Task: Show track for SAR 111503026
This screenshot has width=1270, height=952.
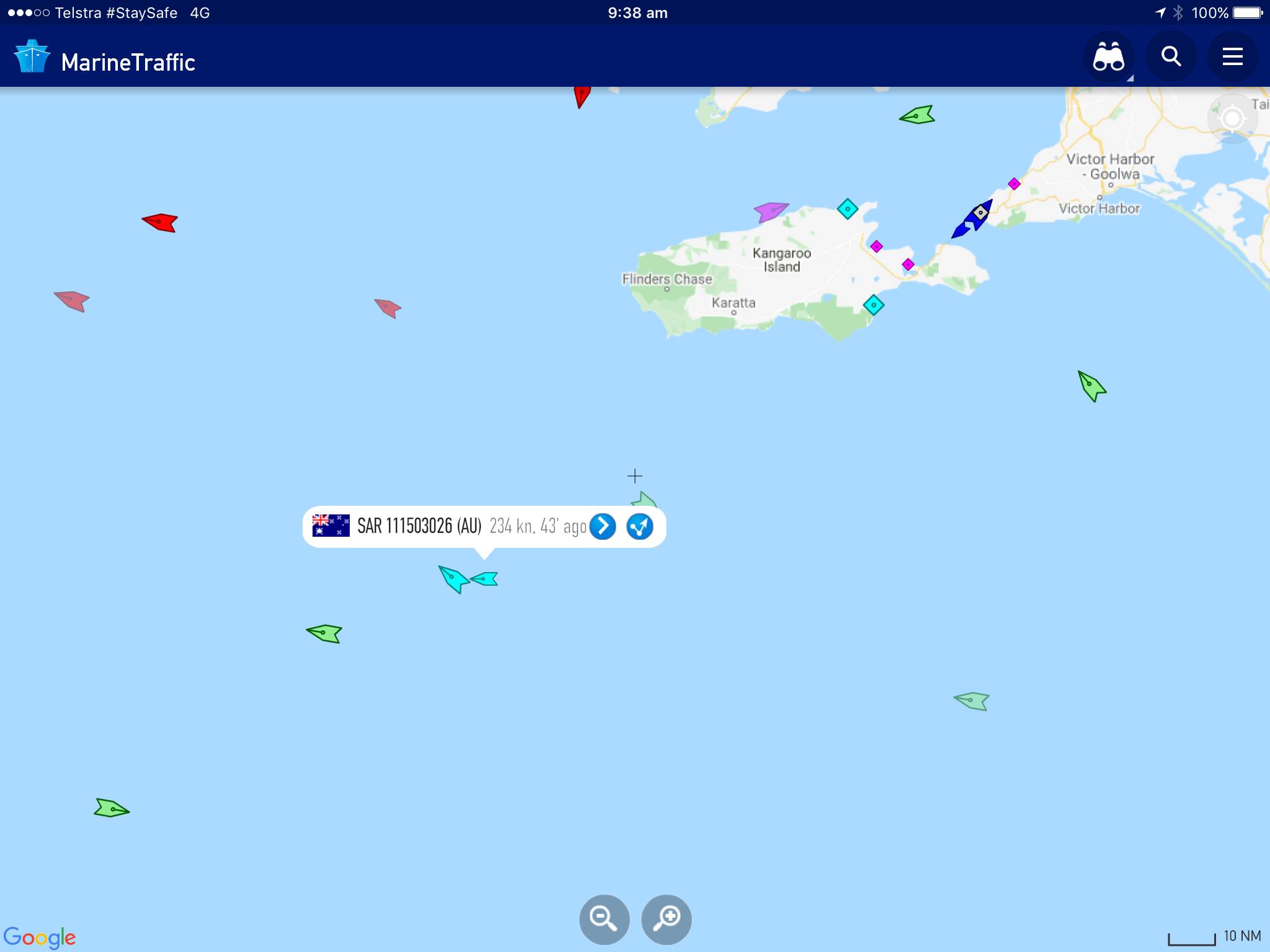Action: click(639, 527)
